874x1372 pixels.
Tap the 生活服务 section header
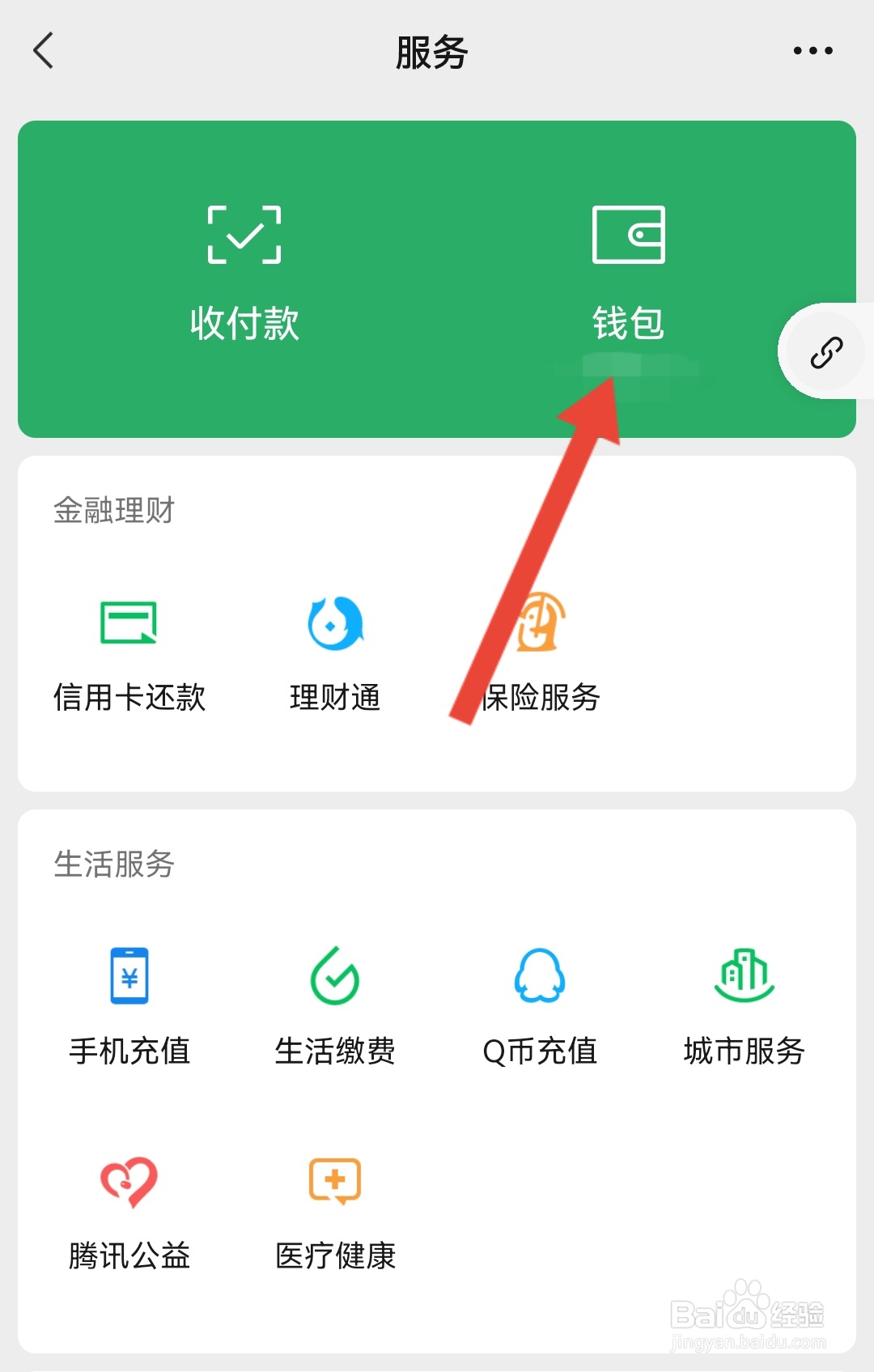(x=114, y=864)
